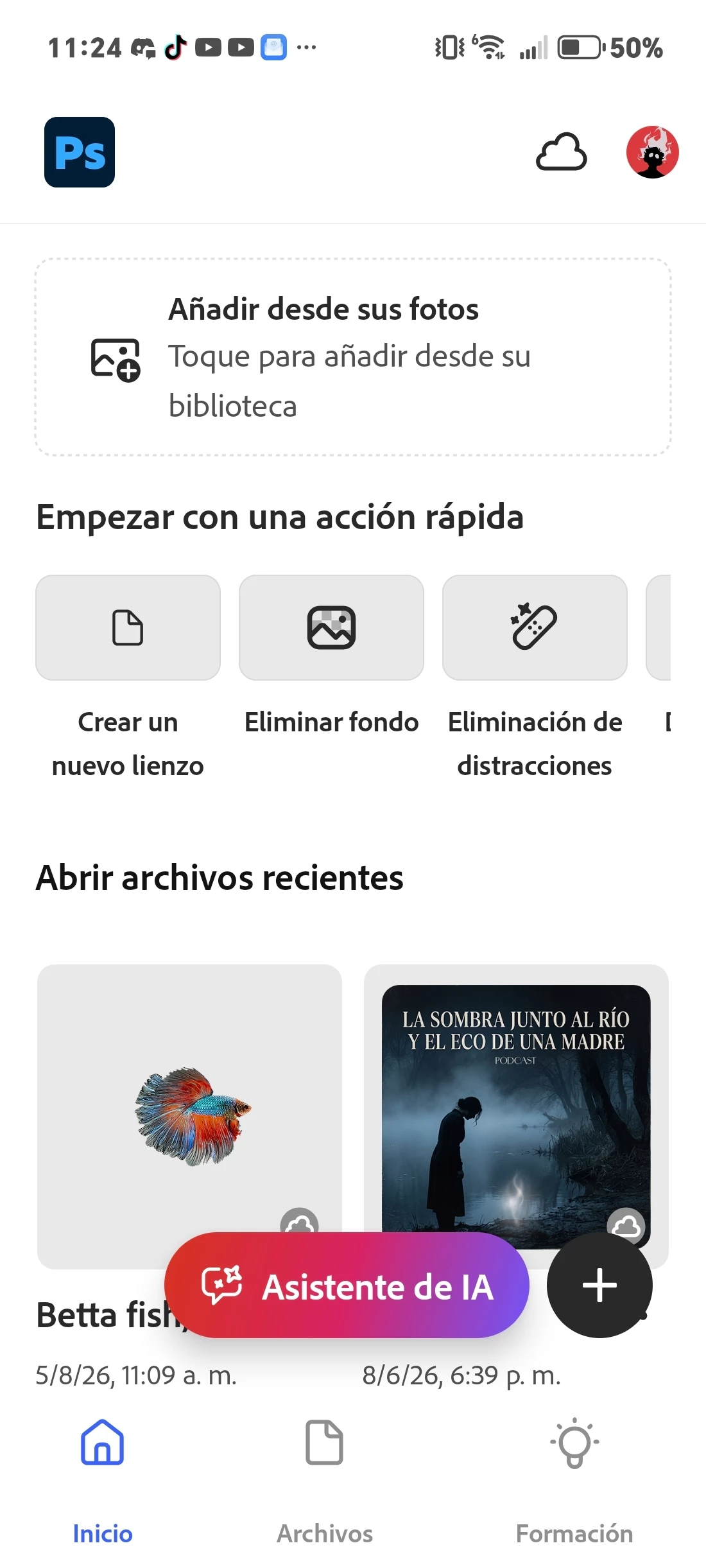The width and height of the screenshot is (706, 1568).
Task: Open the Betta fish recent file
Action: coord(189,1116)
